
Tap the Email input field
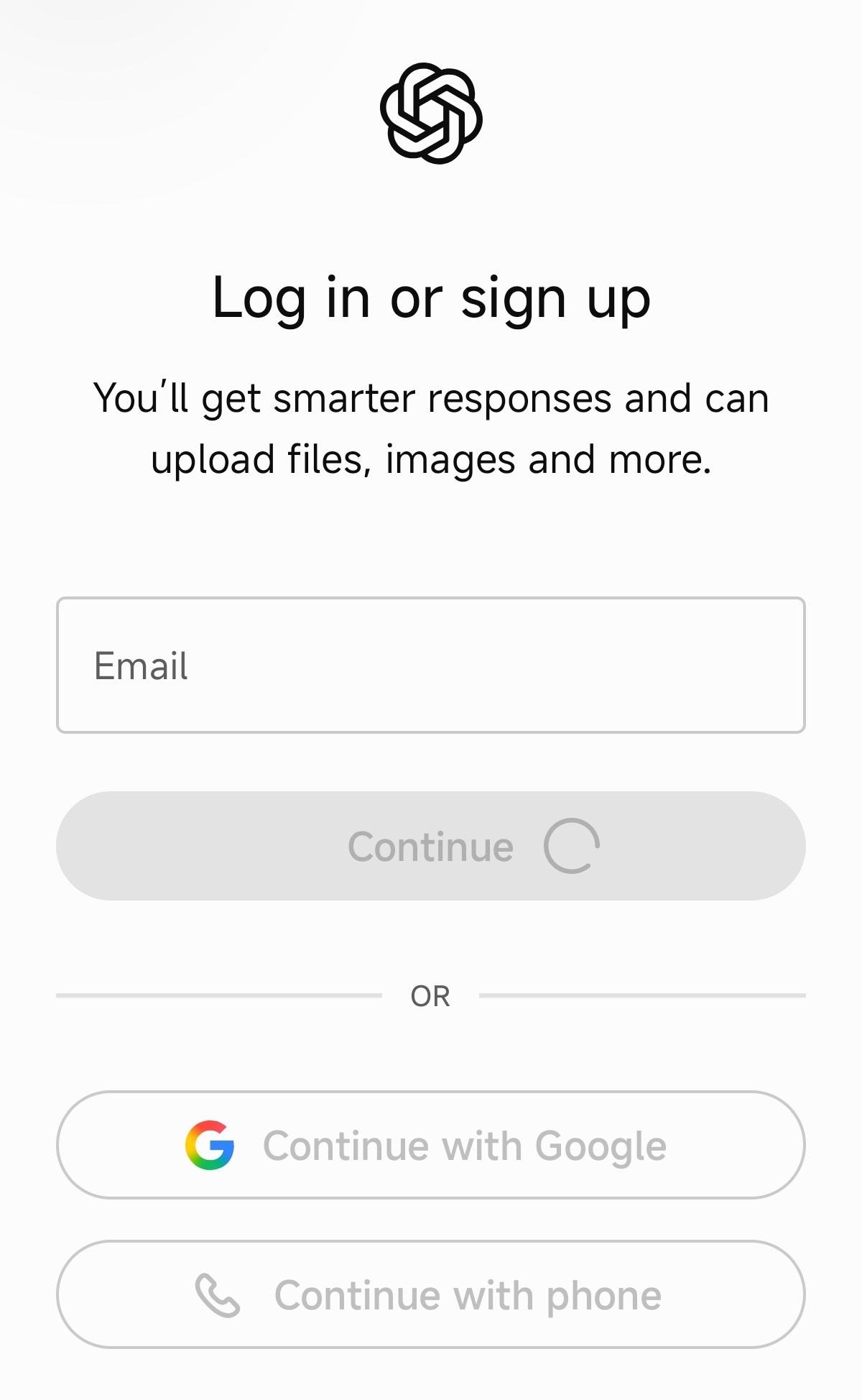pyautogui.click(x=431, y=665)
